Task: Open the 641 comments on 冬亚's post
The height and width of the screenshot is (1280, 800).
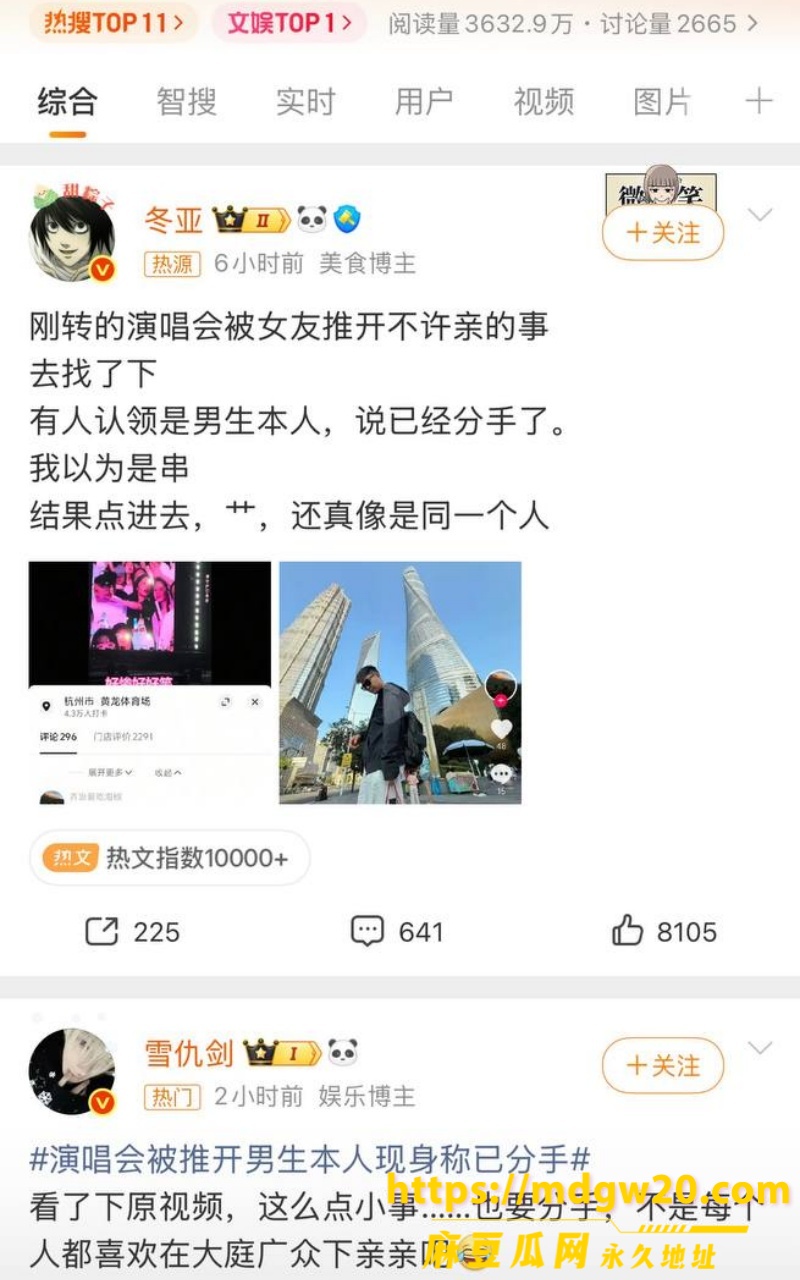Action: 397,932
